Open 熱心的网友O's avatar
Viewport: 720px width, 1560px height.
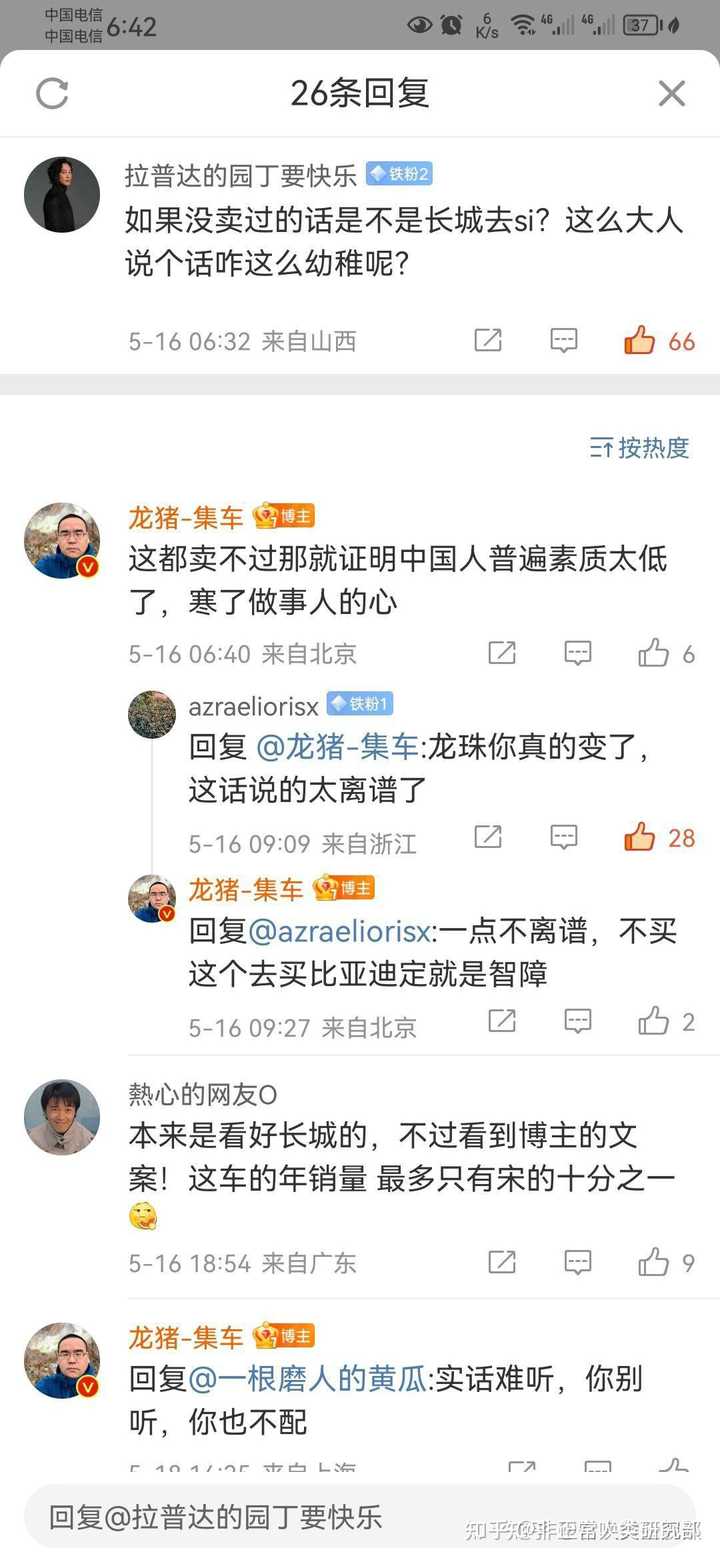point(62,1117)
